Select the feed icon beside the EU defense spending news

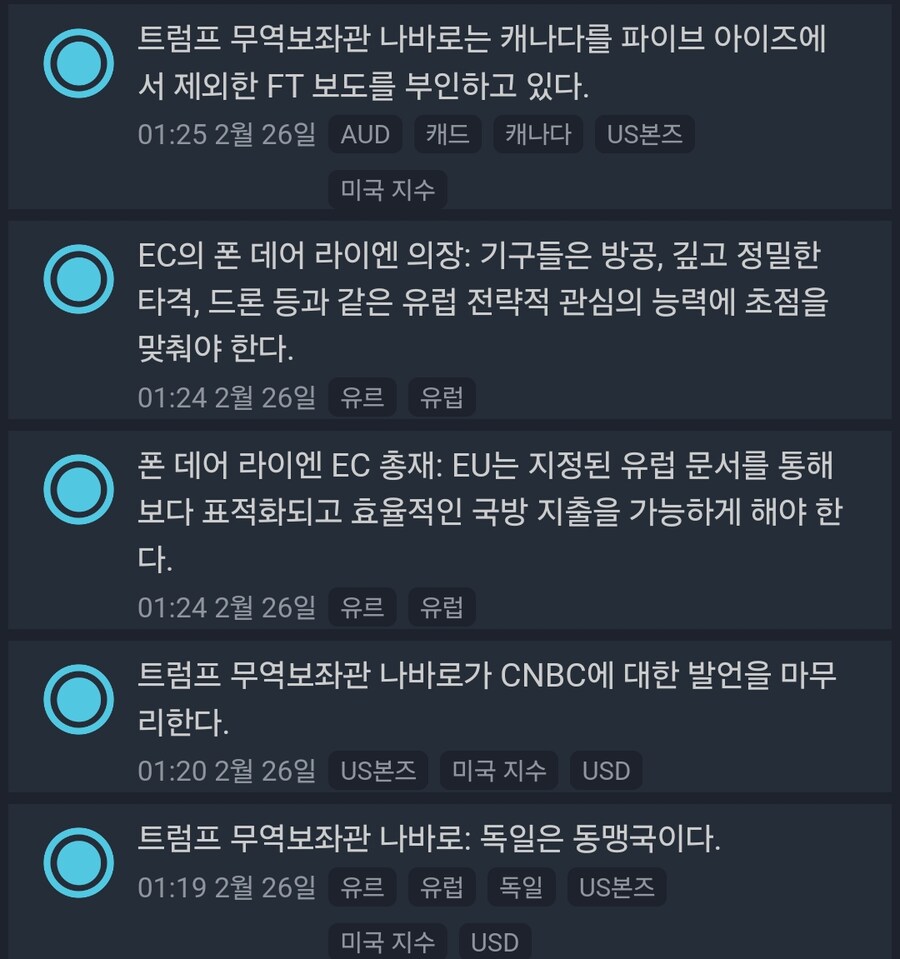[x=78, y=489]
